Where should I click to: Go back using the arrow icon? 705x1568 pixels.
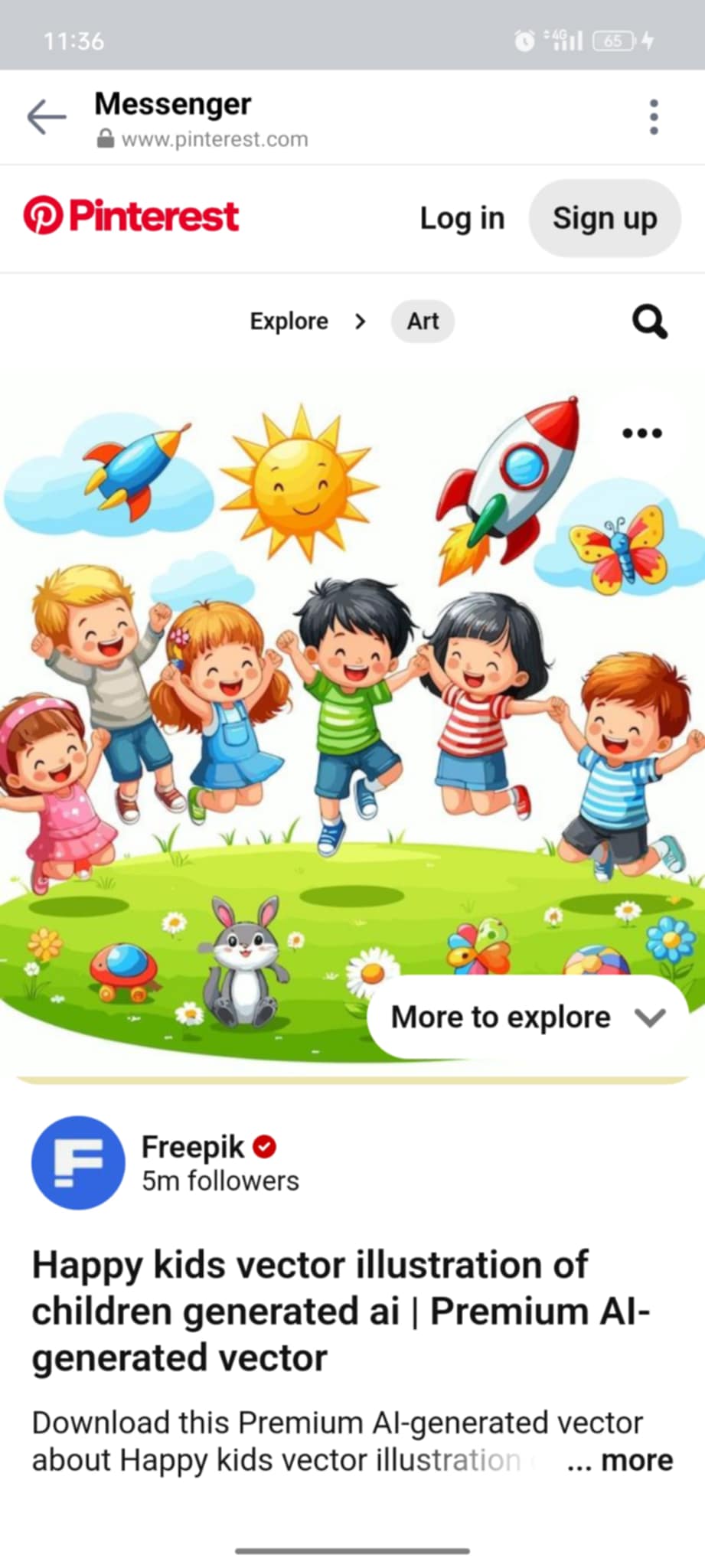47,117
